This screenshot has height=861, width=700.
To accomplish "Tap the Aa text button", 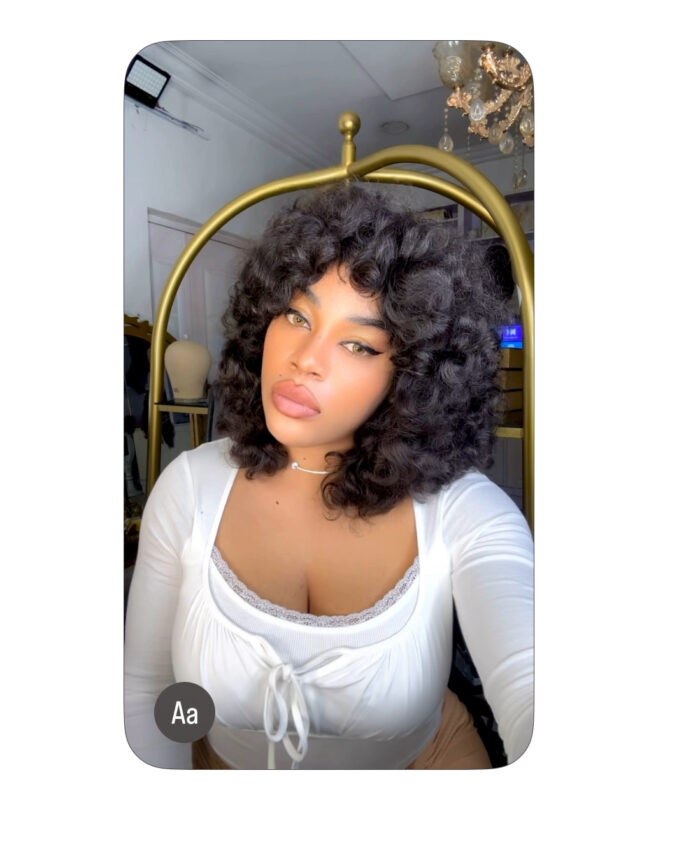I will coord(184,712).
